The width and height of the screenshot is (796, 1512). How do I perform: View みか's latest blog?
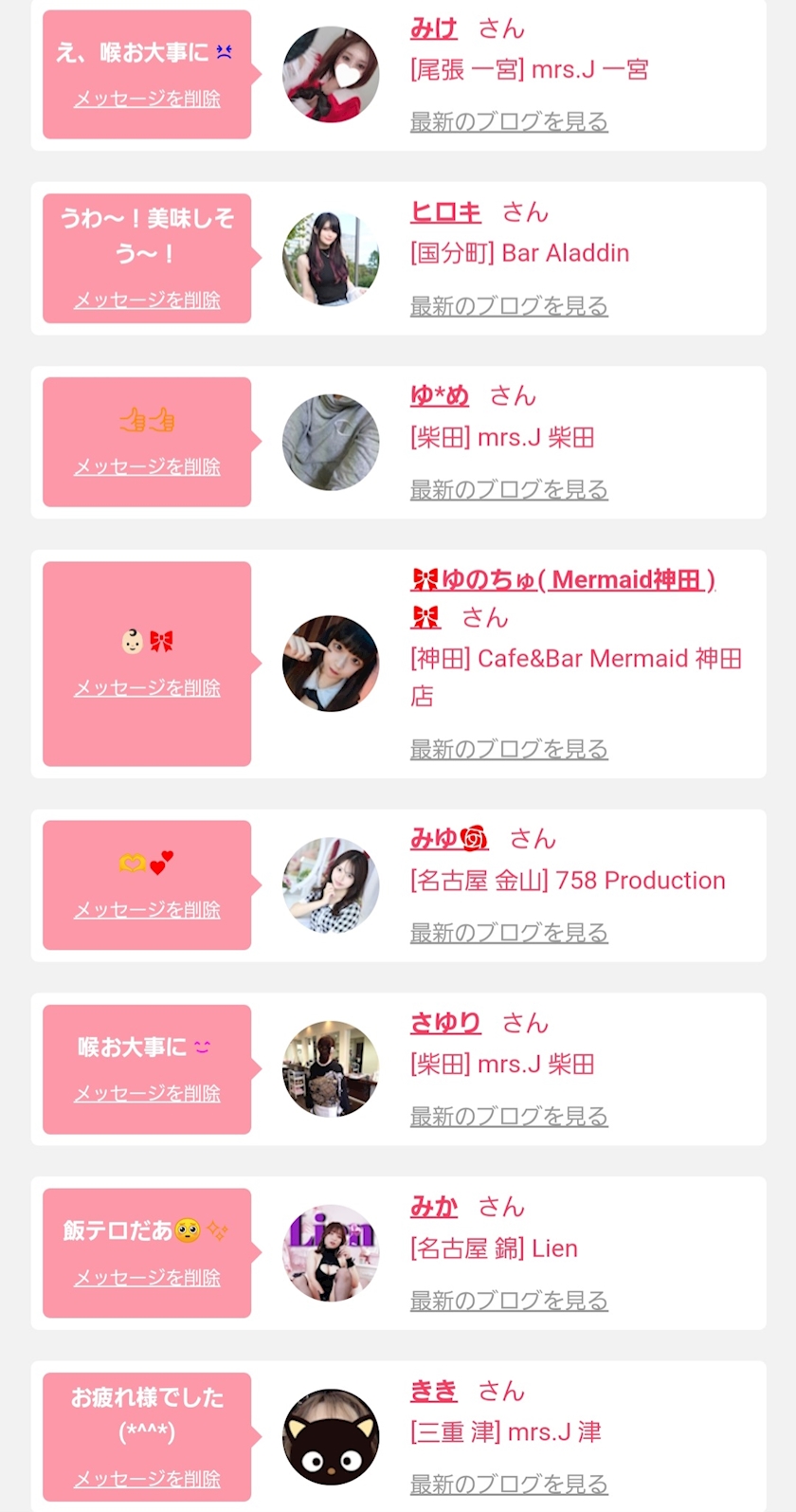[509, 1301]
